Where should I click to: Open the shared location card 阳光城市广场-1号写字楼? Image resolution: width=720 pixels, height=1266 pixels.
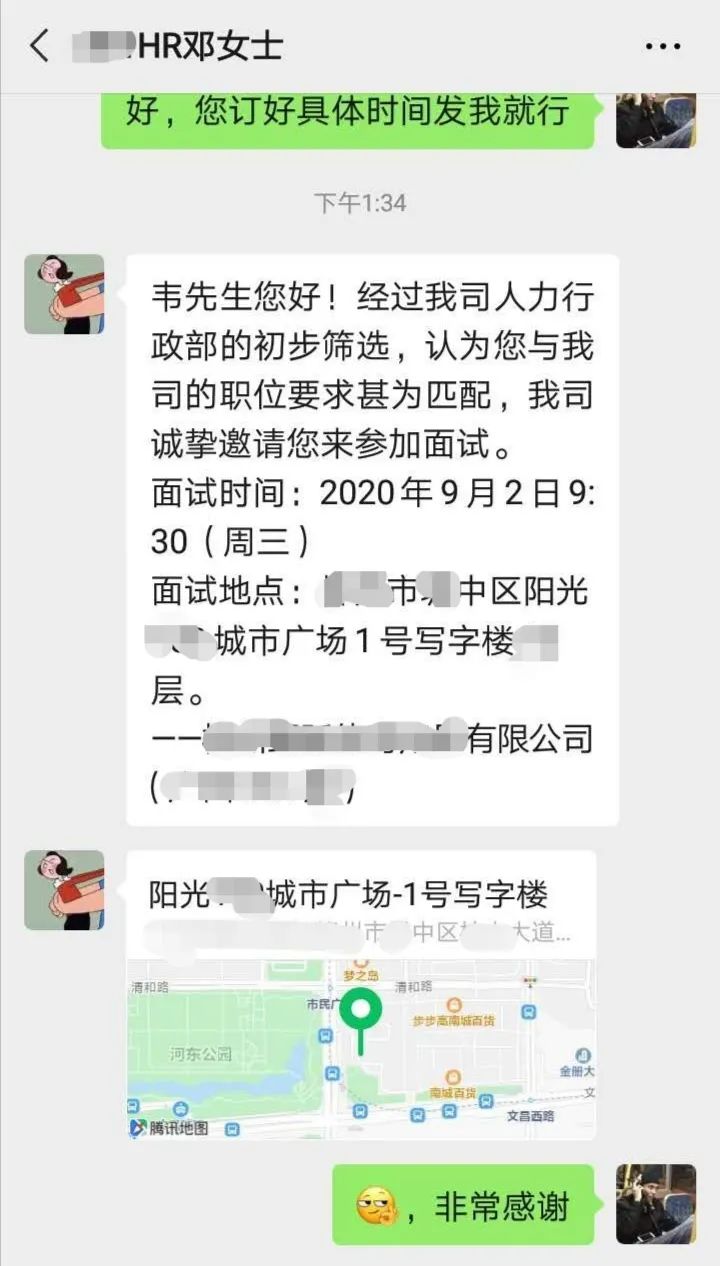click(361, 995)
